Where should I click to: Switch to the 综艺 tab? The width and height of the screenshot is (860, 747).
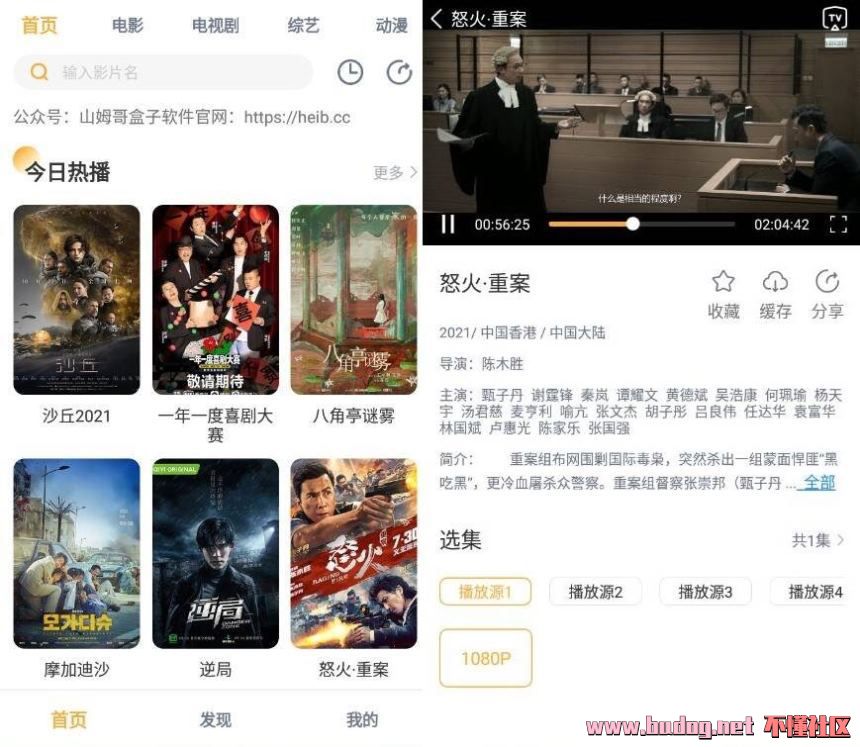click(303, 25)
